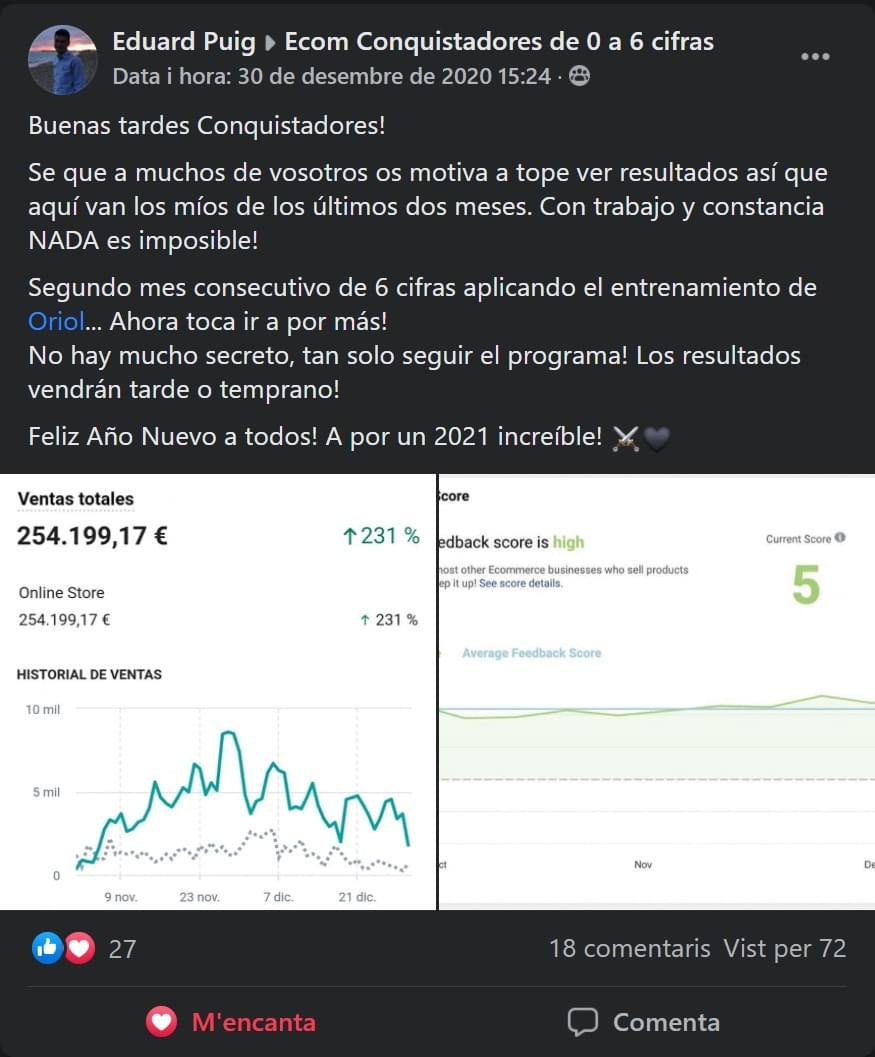Screen dimensions: 875x1057
Task: Open the post date and time link
Action: point(331,76)
